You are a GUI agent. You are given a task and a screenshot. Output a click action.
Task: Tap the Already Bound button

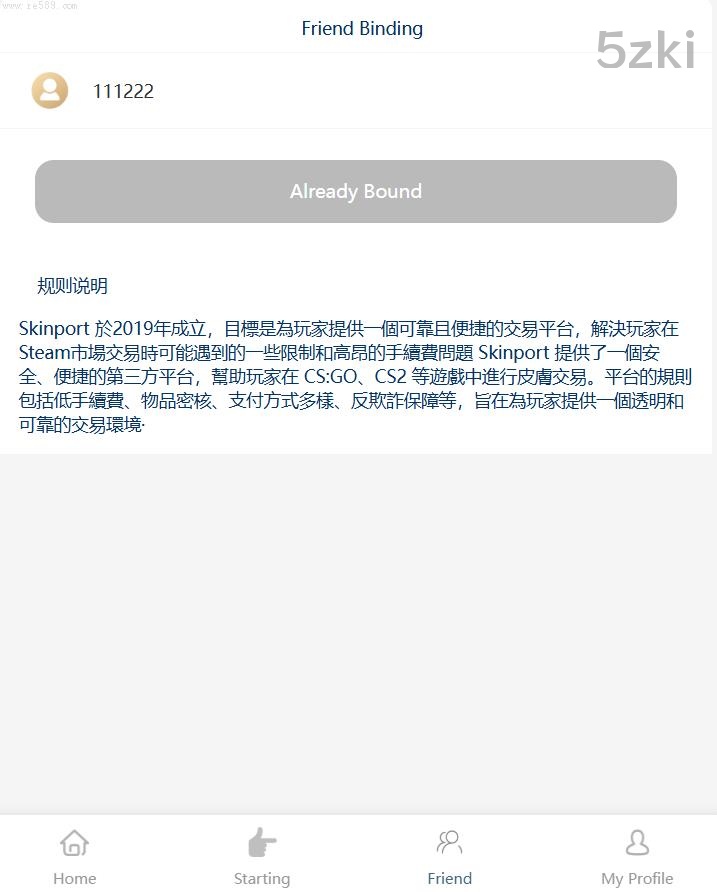(x=355, y=191)
